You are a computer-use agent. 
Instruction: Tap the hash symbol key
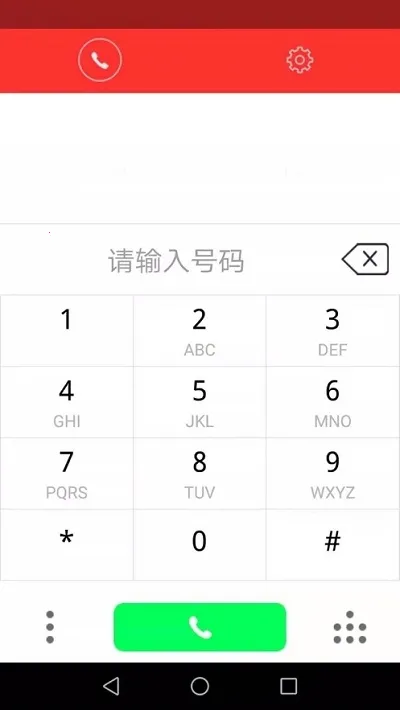pyautogui.click(x=333, y=545)
